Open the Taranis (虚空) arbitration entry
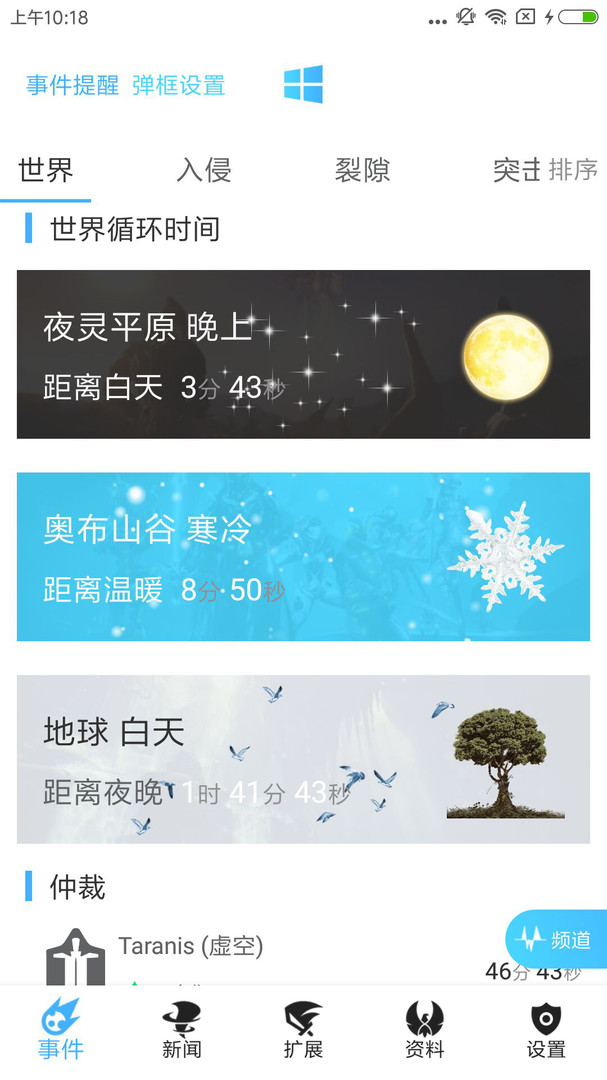The image size is (607, 1080). coord(190,946)
